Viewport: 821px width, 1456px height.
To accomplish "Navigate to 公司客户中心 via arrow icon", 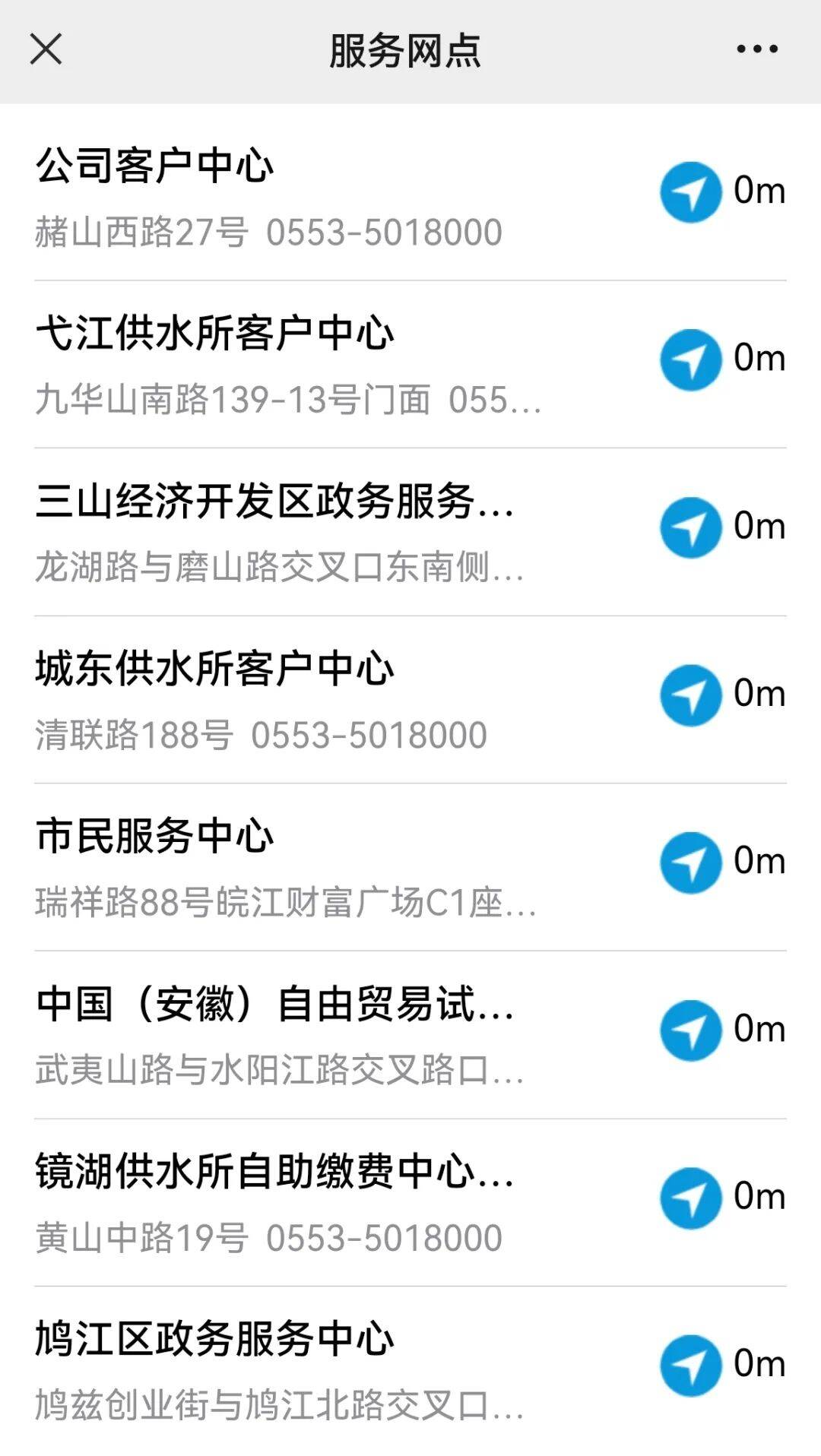I will tap(690, 192).
